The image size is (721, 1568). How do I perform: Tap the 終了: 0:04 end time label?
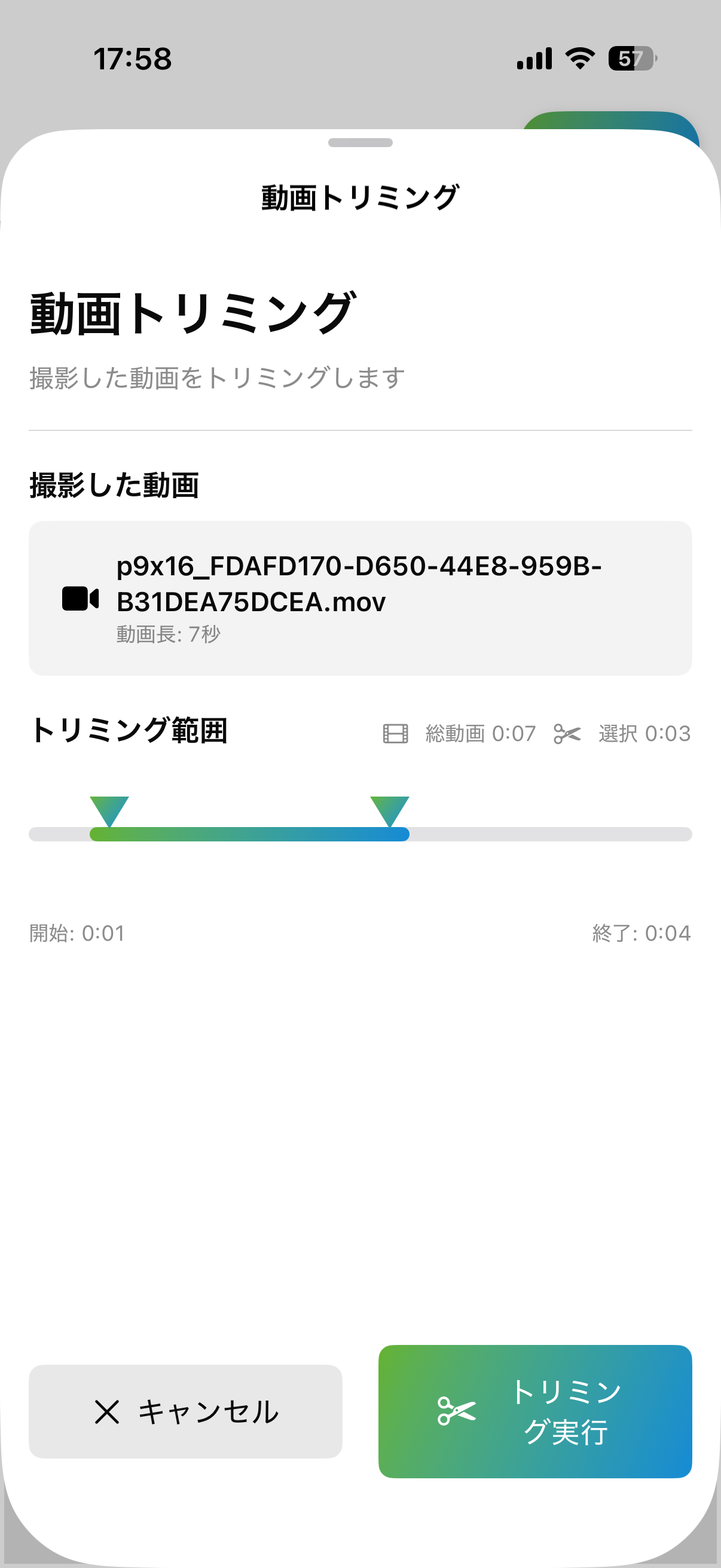[x=641, y=932]
